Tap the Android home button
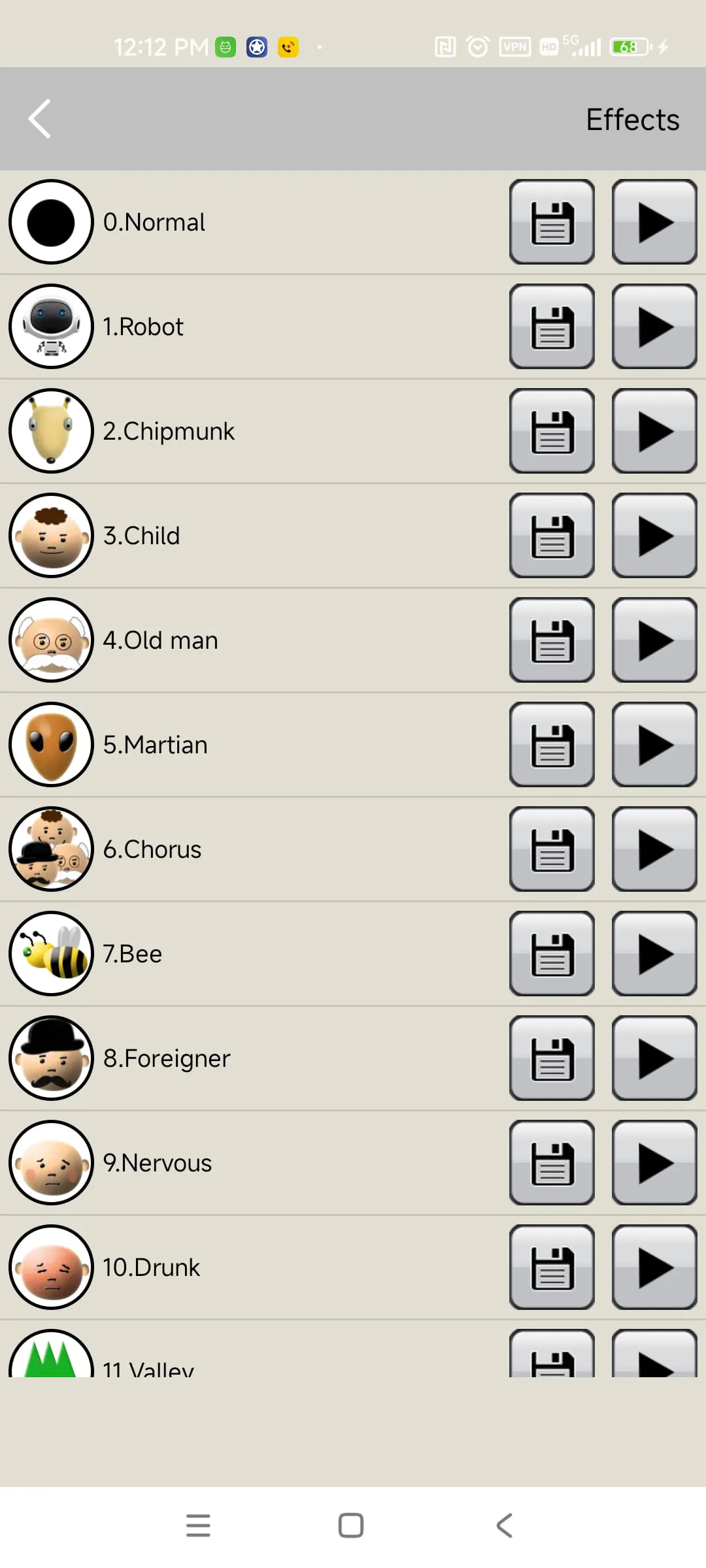706x1568 pixels. tap(351, 1526)
